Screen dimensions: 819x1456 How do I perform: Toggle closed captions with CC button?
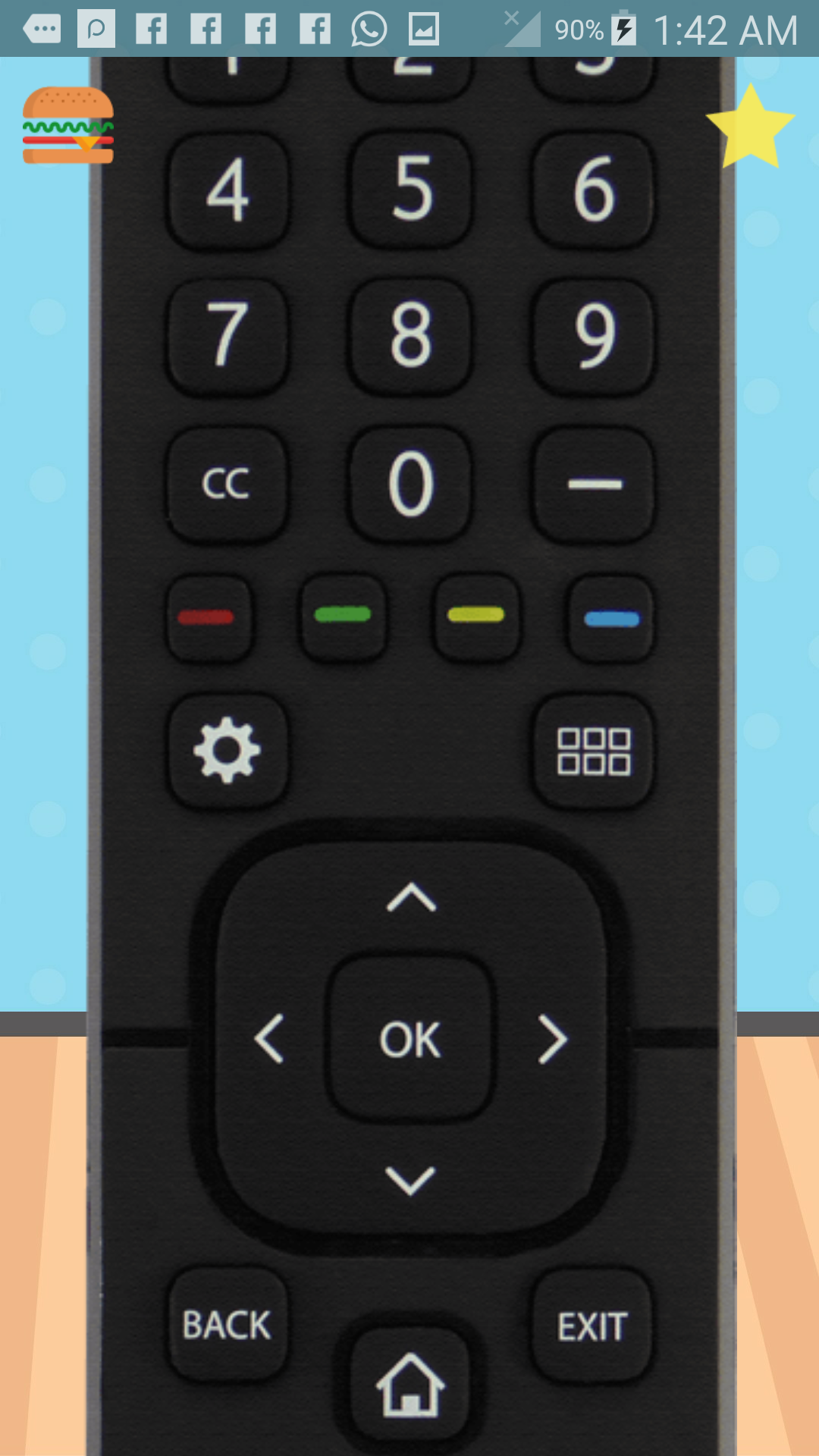click(227, 483)
